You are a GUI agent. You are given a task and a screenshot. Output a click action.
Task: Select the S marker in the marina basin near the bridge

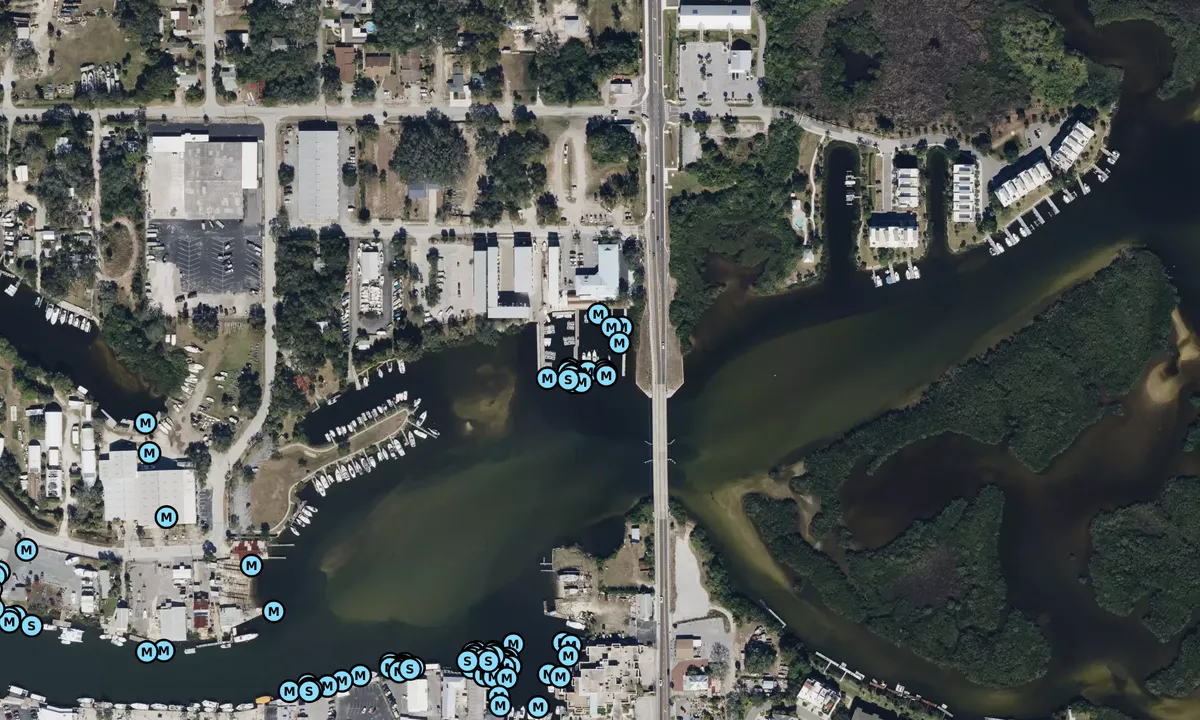pos(568,378)
